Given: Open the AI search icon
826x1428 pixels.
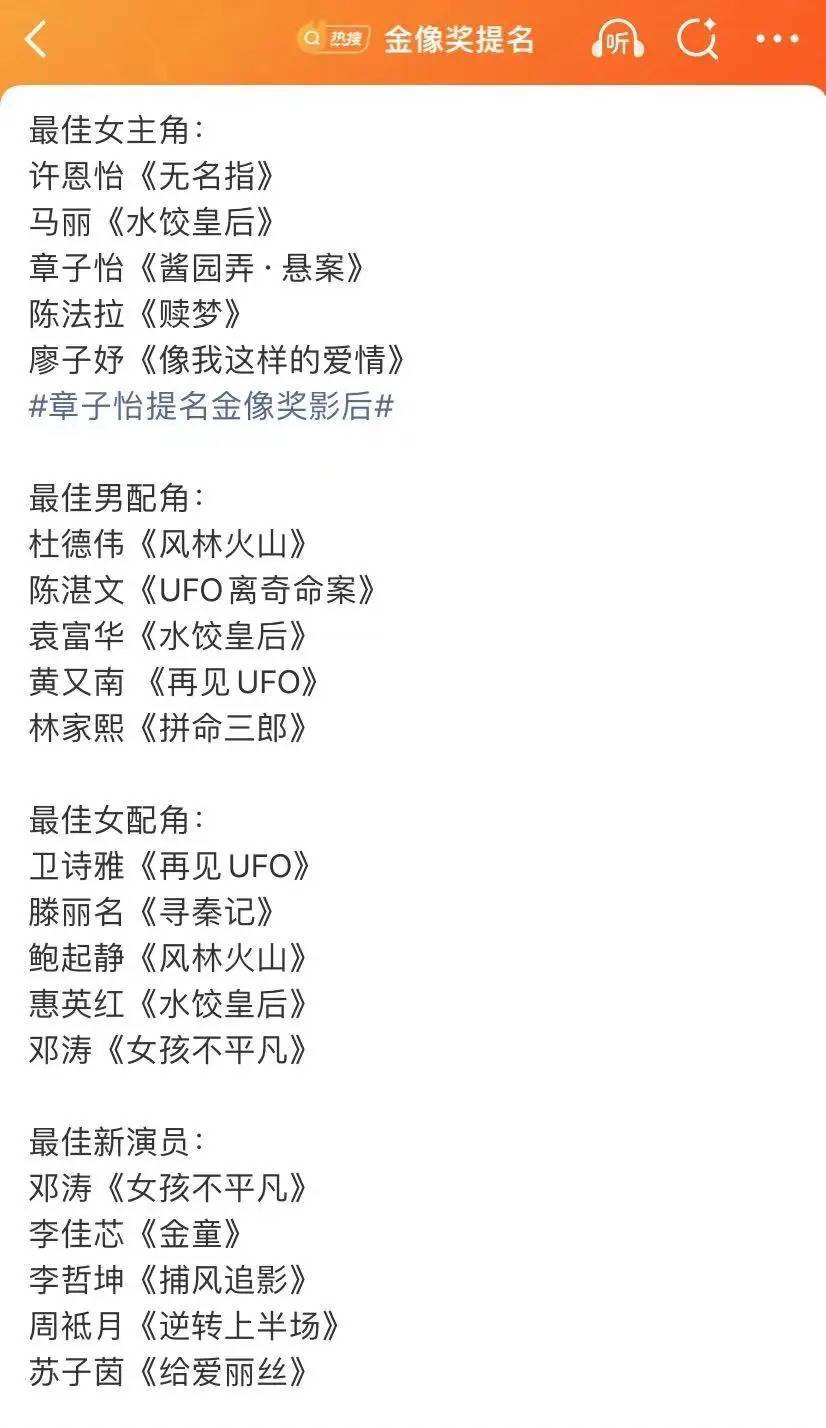Looking at the screenshot, I should (x=697, y=40).
